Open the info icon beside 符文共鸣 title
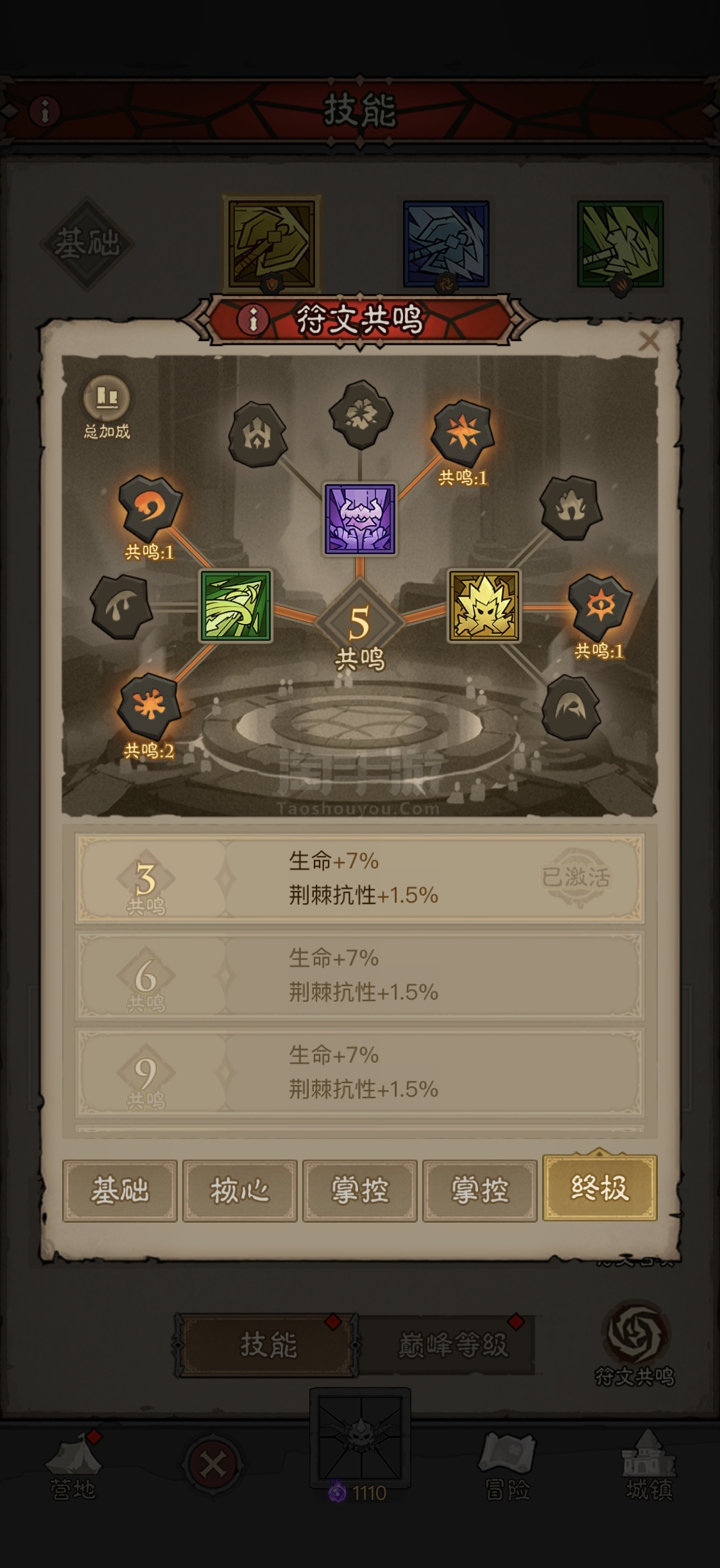The height and width of the screenshot is (1568, 720). click(x=253, y=318)
